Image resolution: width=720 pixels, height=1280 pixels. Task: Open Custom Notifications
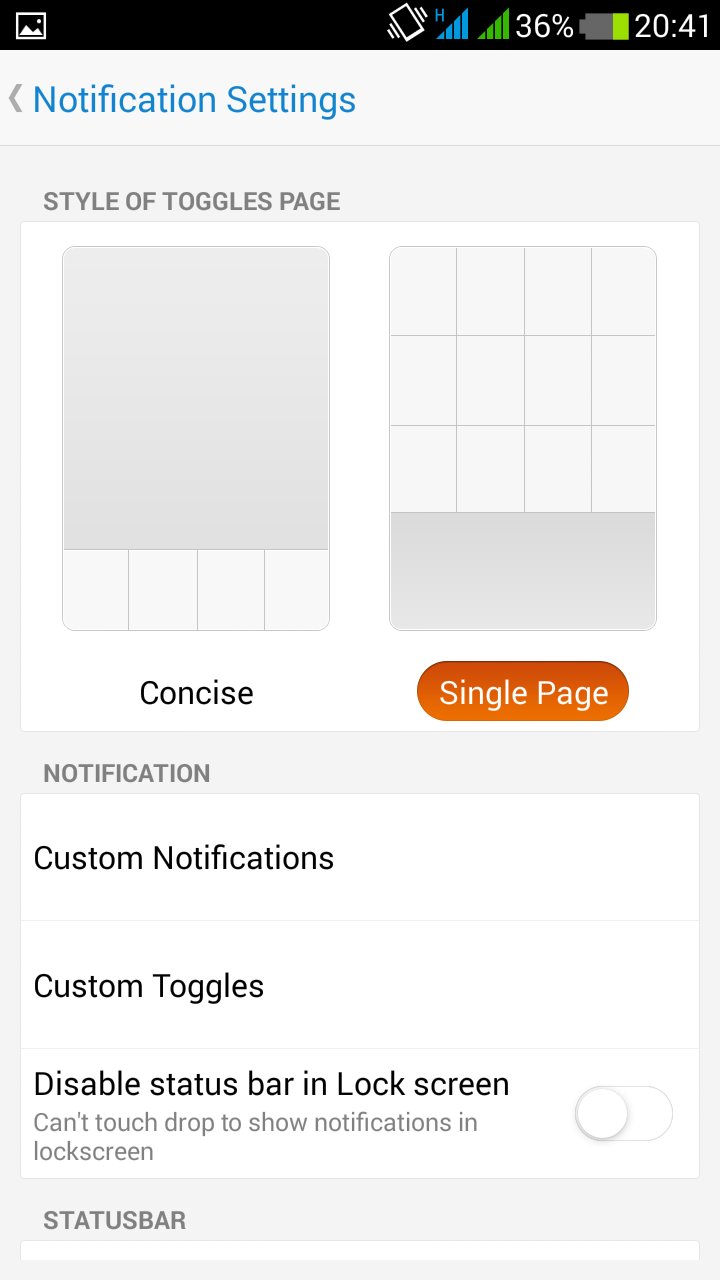(360, 858)
